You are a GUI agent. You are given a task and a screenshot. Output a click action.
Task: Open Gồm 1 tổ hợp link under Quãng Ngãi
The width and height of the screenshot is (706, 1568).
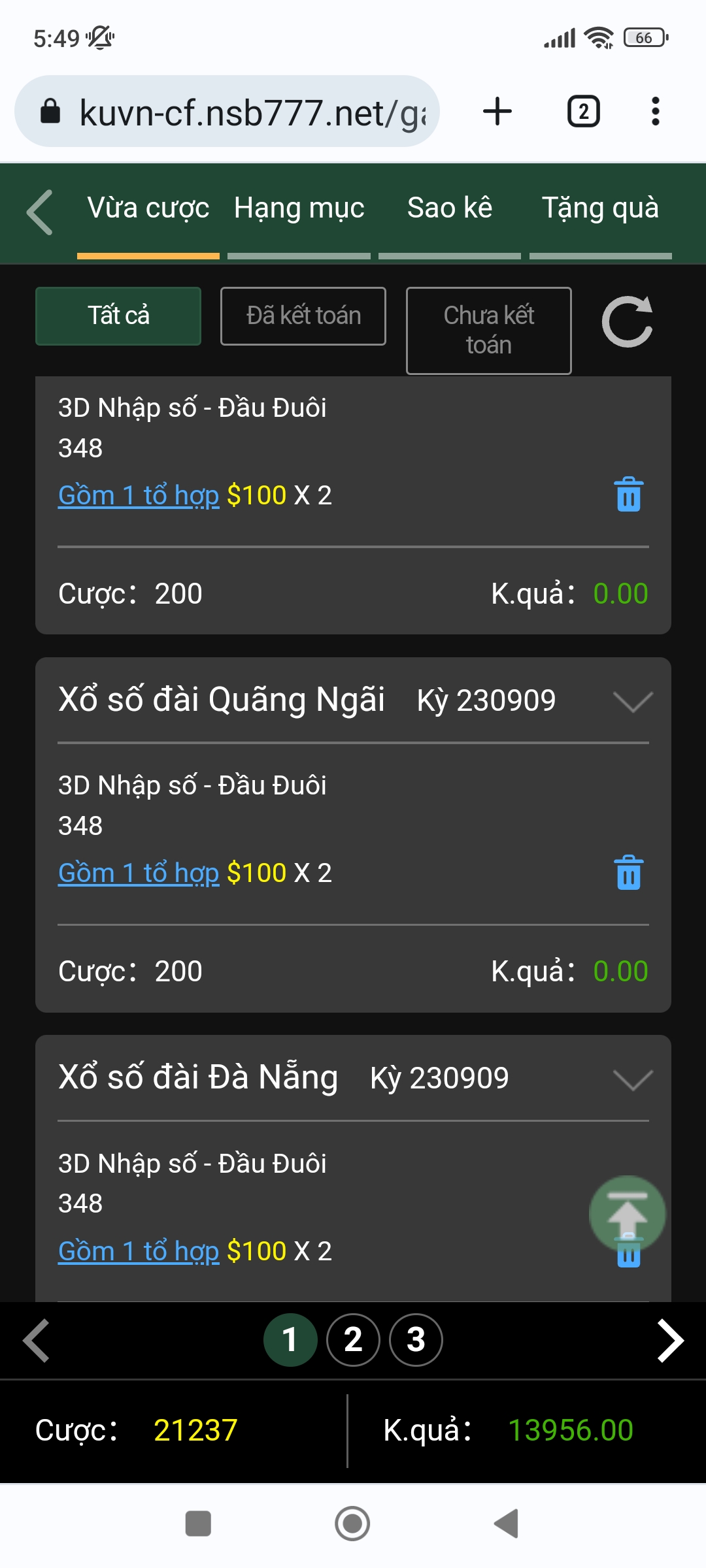[139, 874]
